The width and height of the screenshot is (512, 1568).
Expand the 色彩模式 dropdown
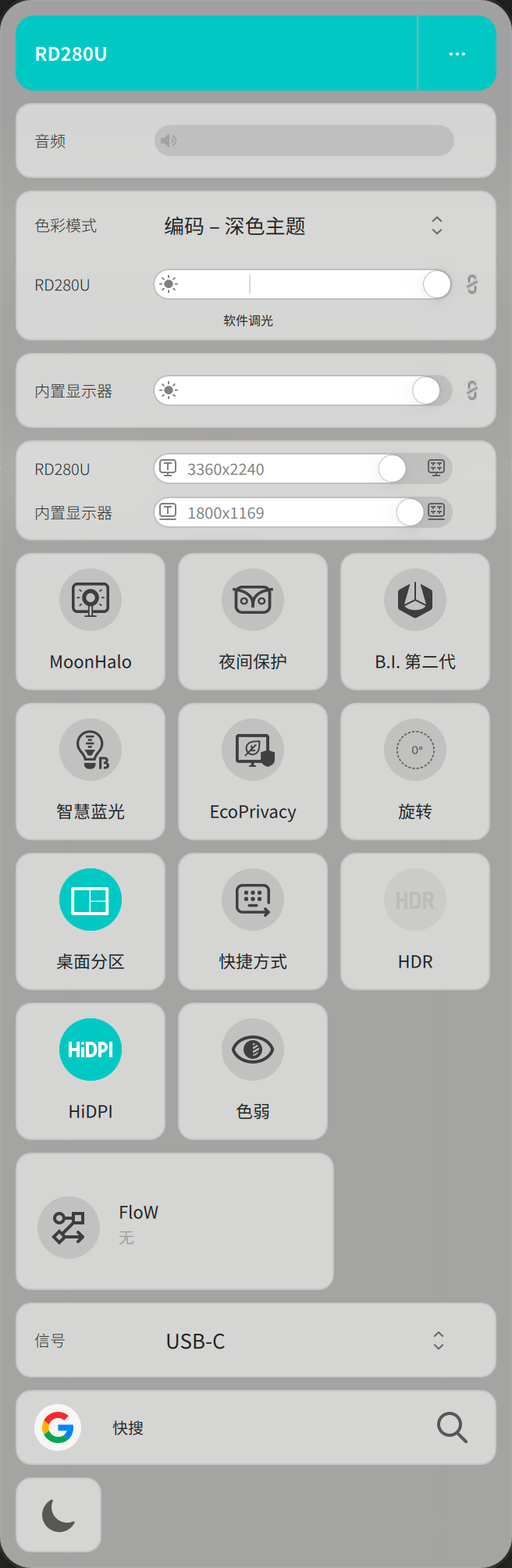[x=437, y=226]
